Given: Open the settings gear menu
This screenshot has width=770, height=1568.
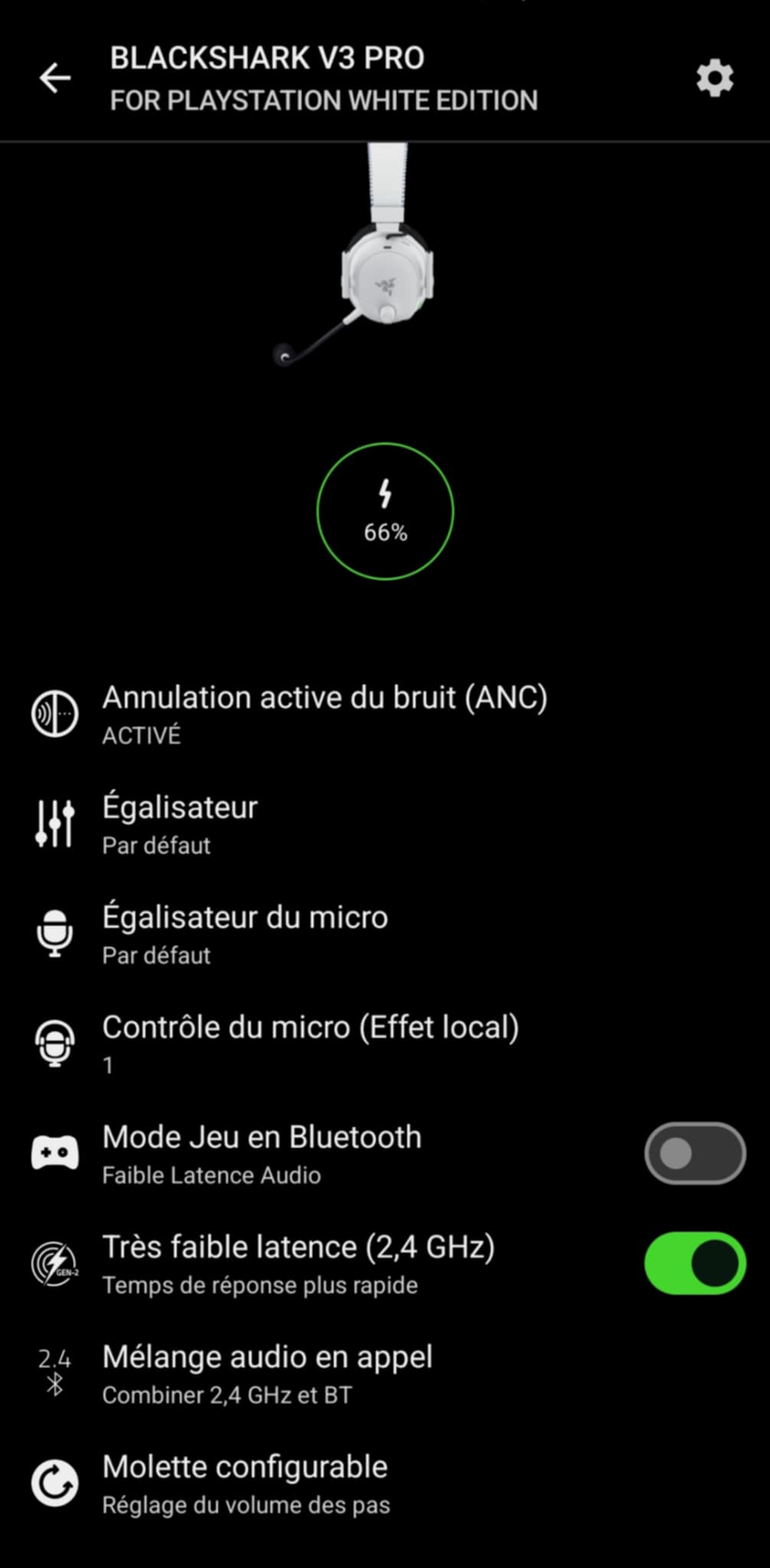Looking at the screenshot, I should (714, 77).
